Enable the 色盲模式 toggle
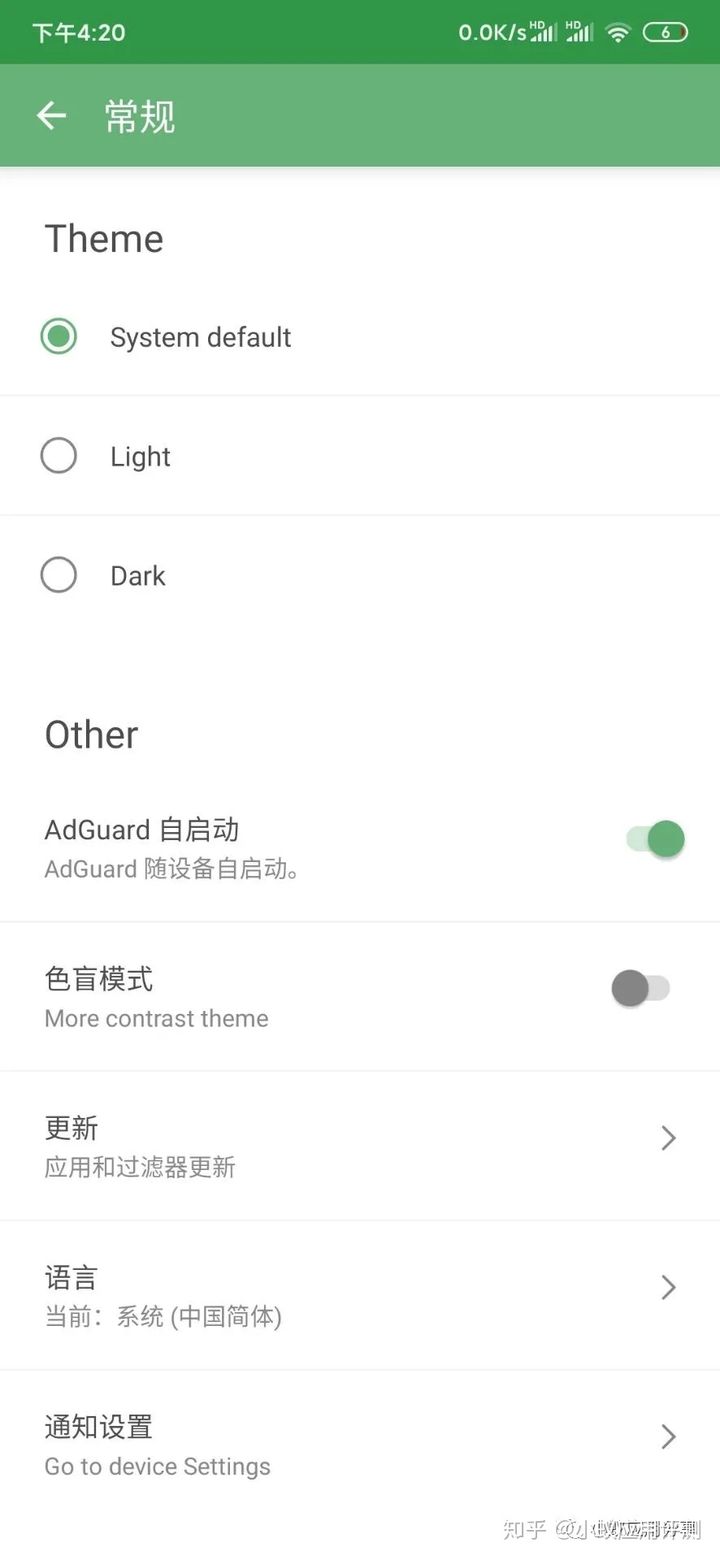The width and height of the screenshot is (720, 1560). coord(640,988)
